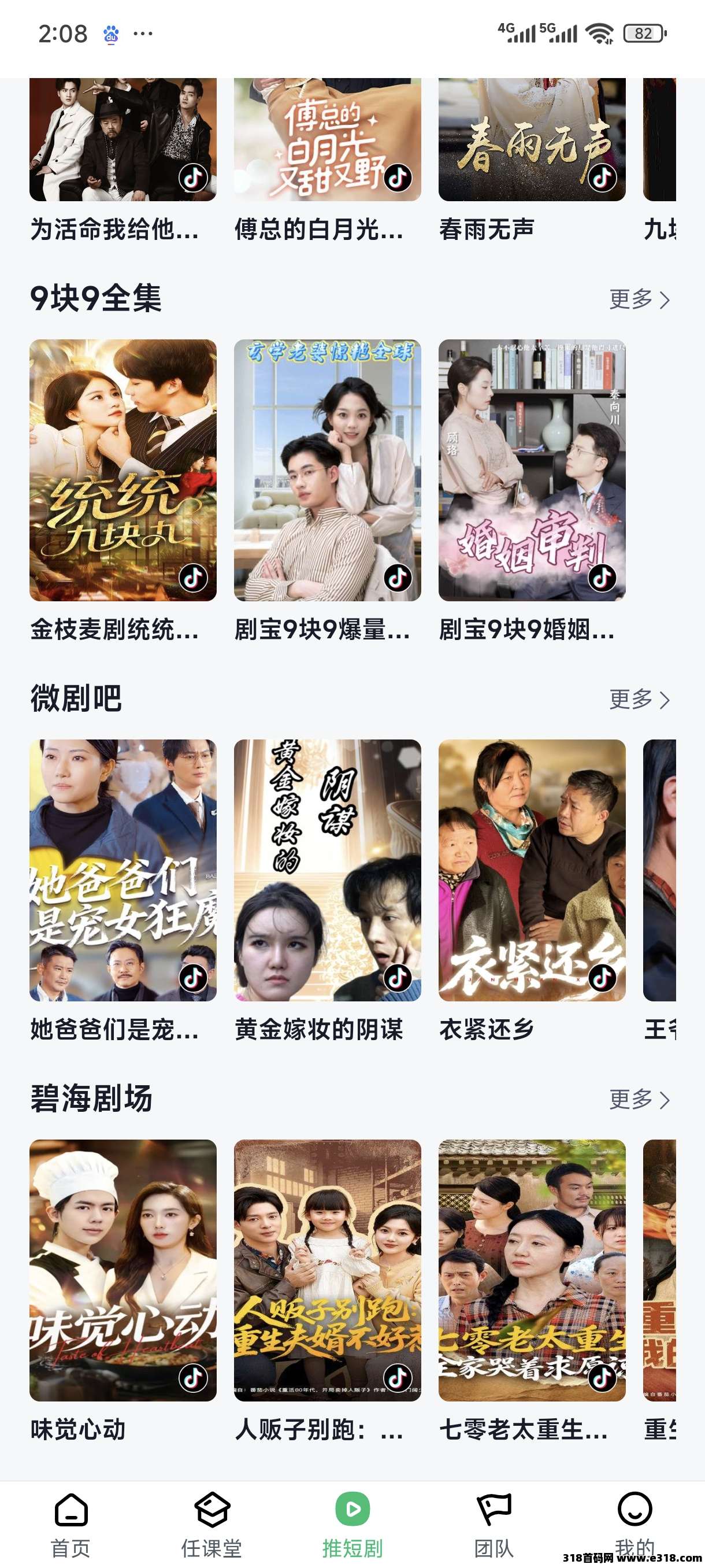Viewport: 705px width, 1568px height.
Task: Open the 衣紧还乡 drama
Action: pyautogui.click(x=532, y=870)
